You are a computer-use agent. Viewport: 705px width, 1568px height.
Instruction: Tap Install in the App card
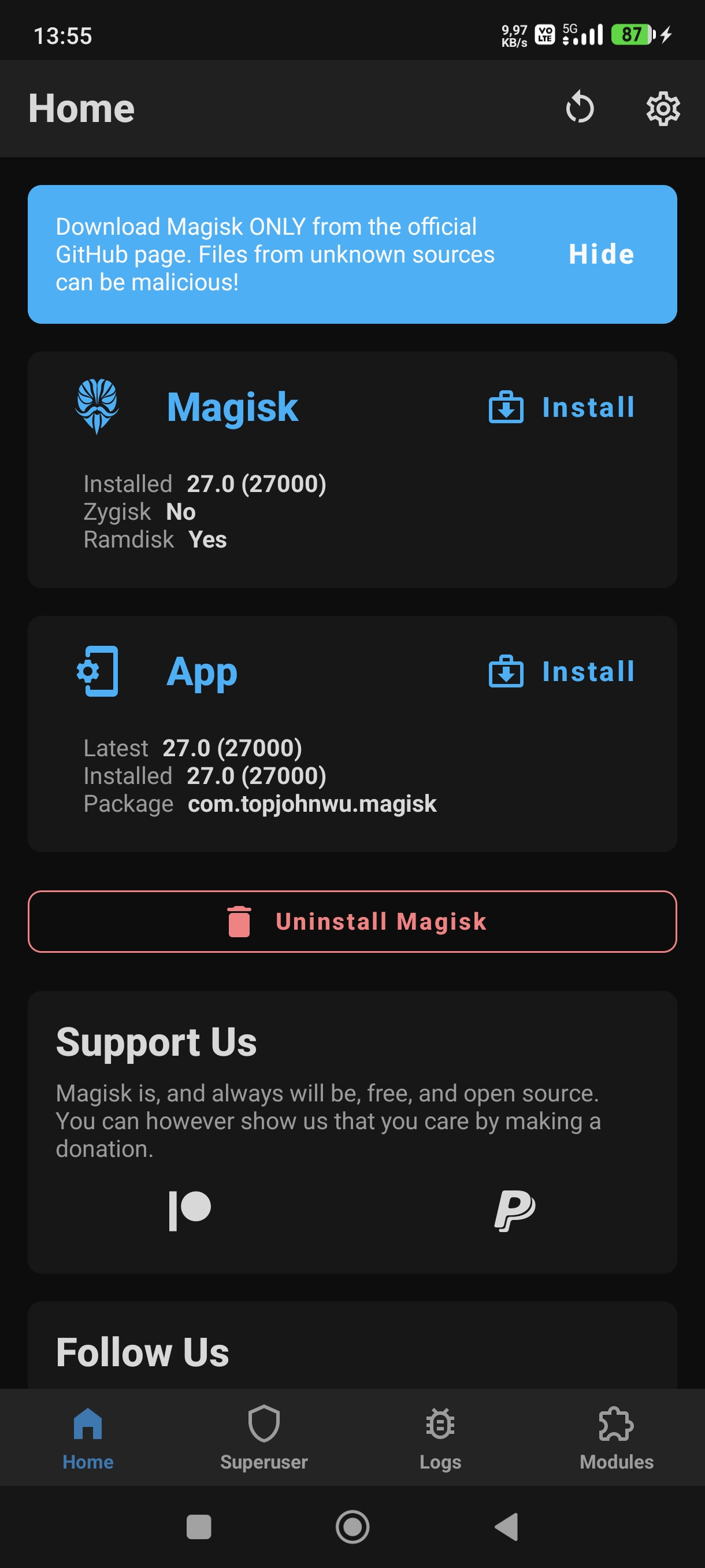tap(562, 672)
